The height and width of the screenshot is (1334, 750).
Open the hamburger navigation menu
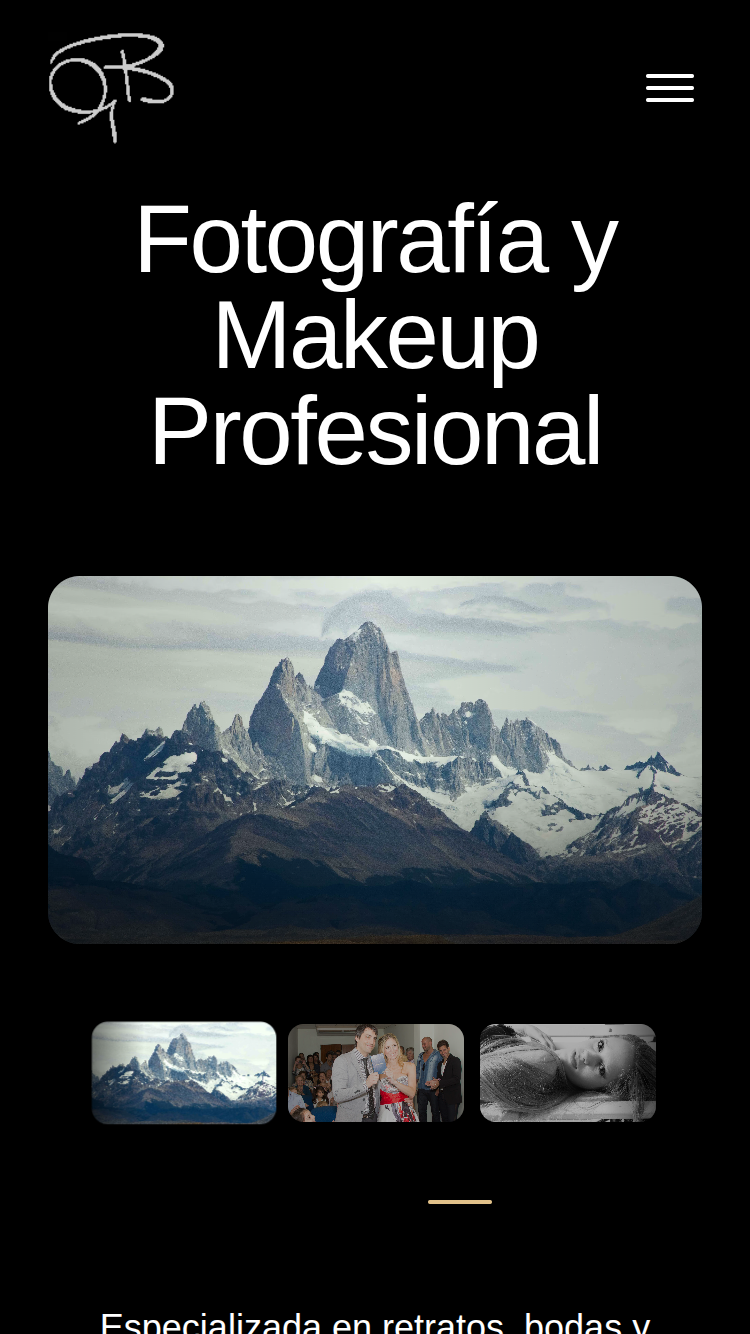tap(670, 88)
